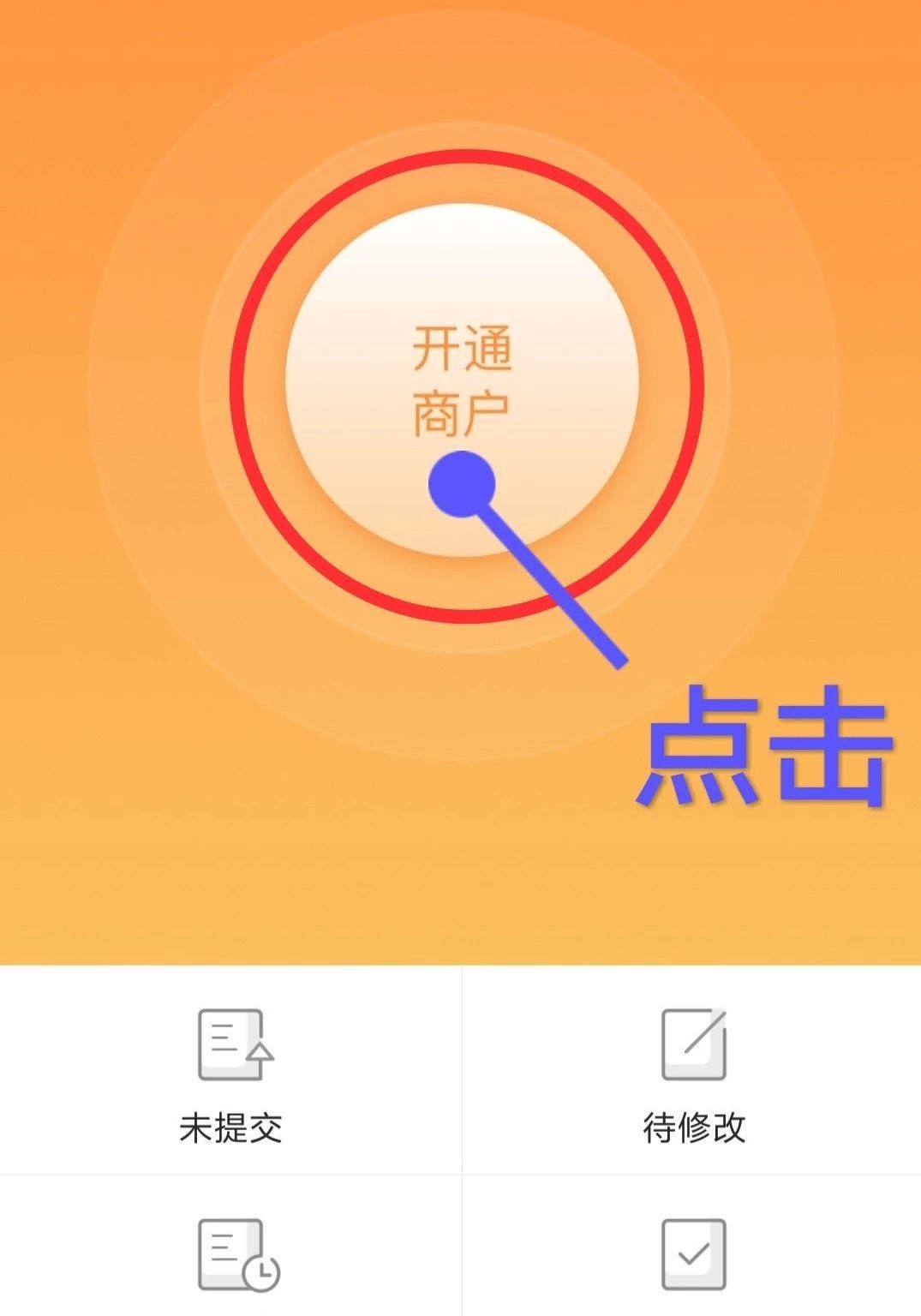Select the 未提交 status label
The height and width of the screenshot is (1316, 921).
tap(231, 1127)
